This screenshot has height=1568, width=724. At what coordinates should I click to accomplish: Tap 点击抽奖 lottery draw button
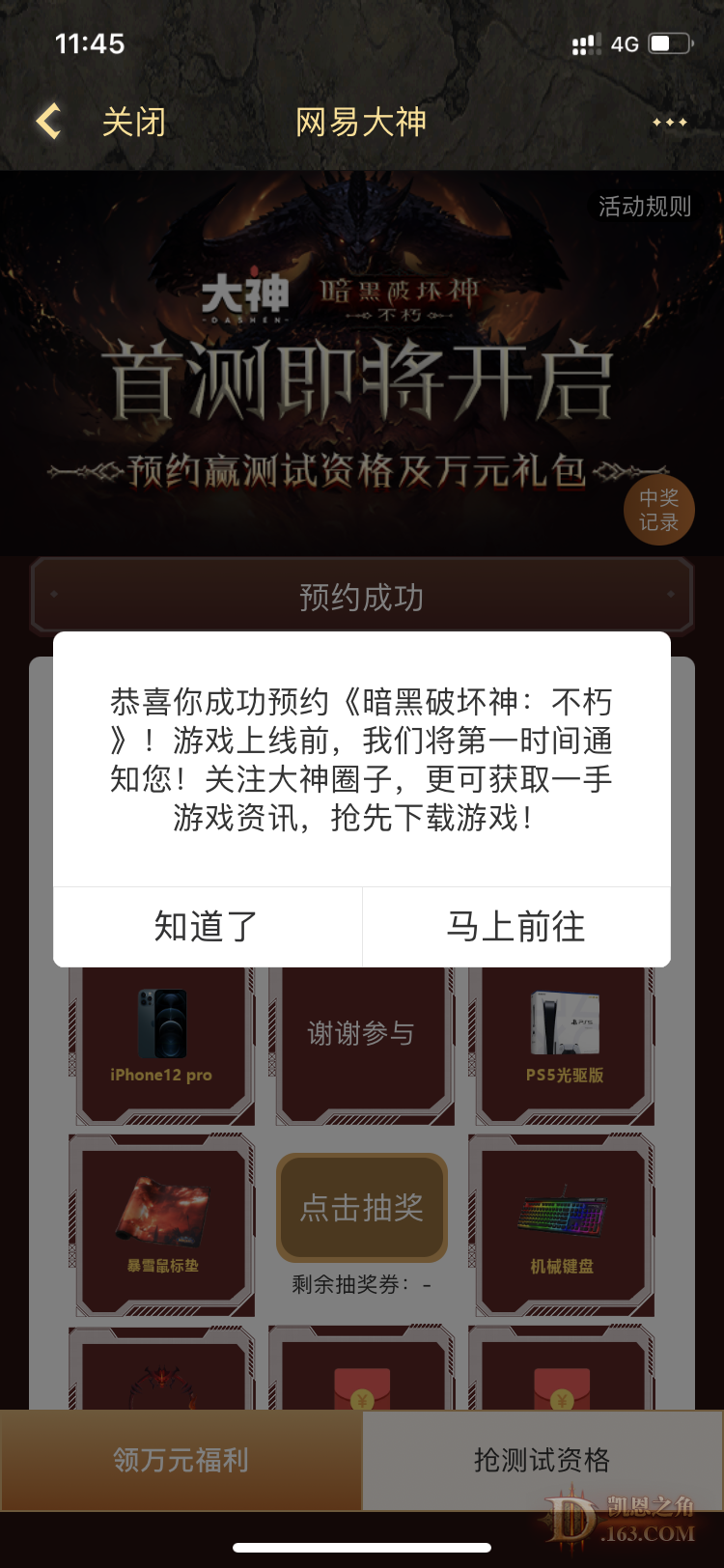(361, 1208)
